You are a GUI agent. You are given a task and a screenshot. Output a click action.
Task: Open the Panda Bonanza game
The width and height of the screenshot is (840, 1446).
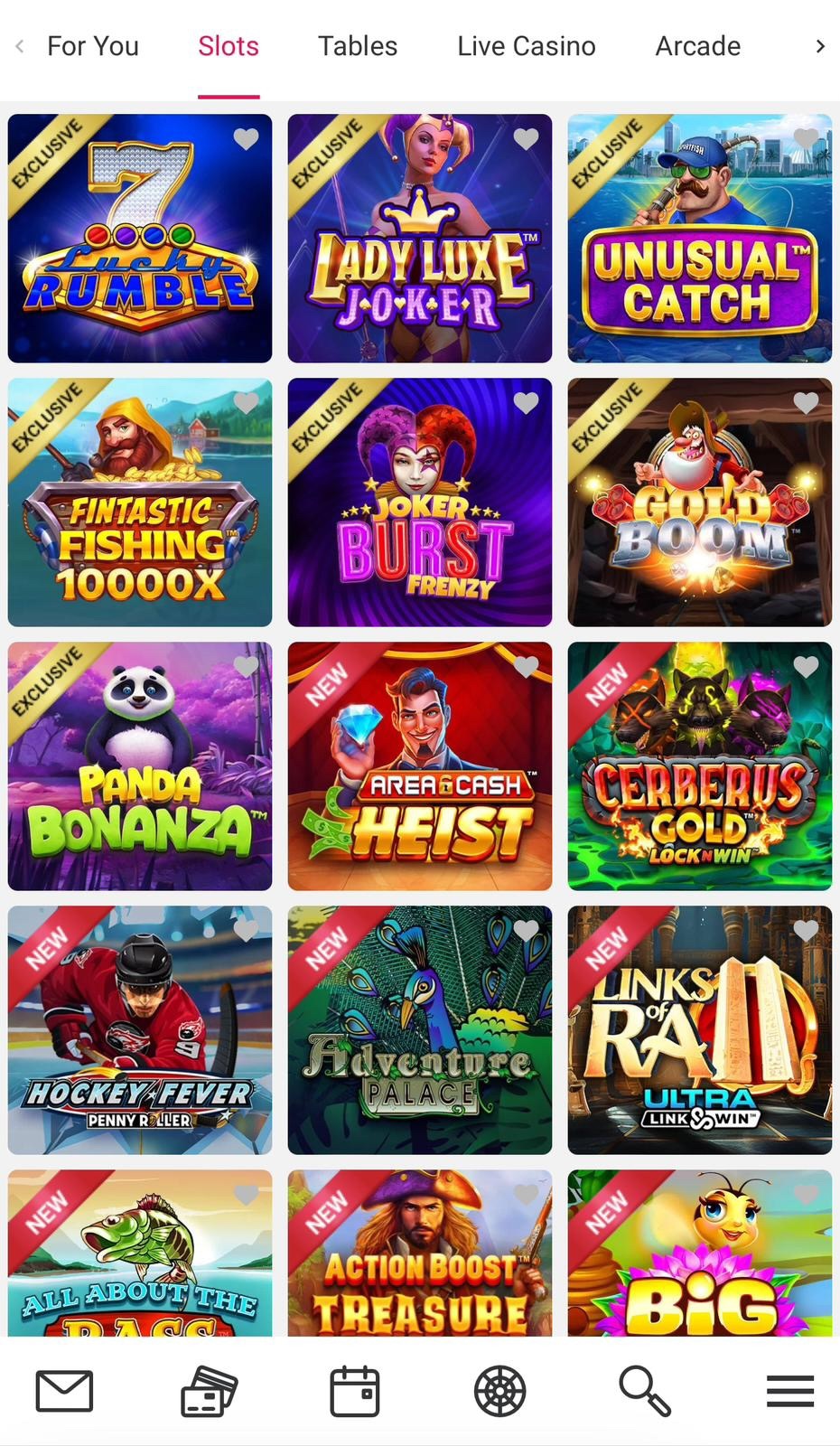[x=139, y=766]
